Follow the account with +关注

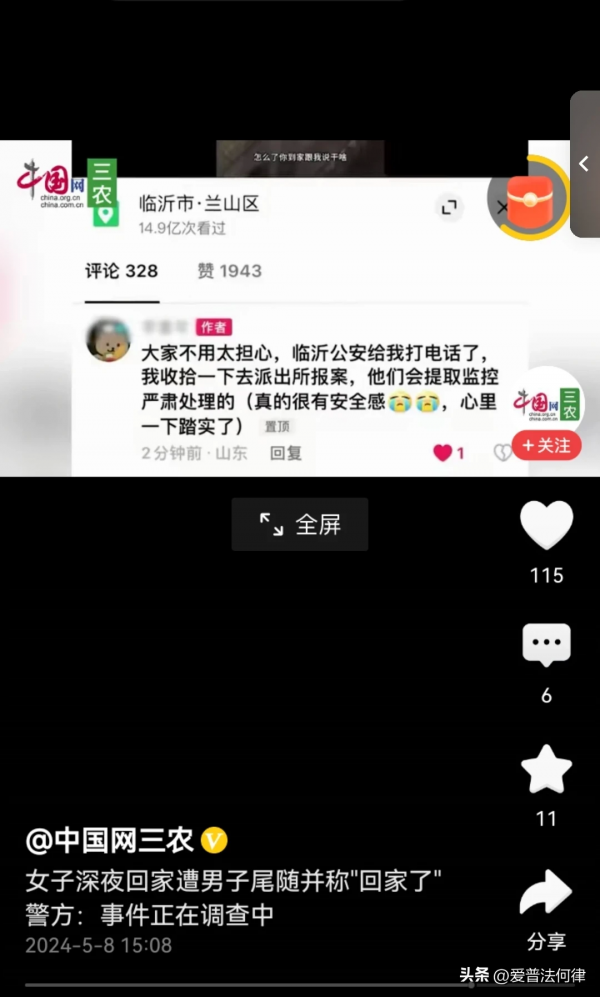coord(546,445)
